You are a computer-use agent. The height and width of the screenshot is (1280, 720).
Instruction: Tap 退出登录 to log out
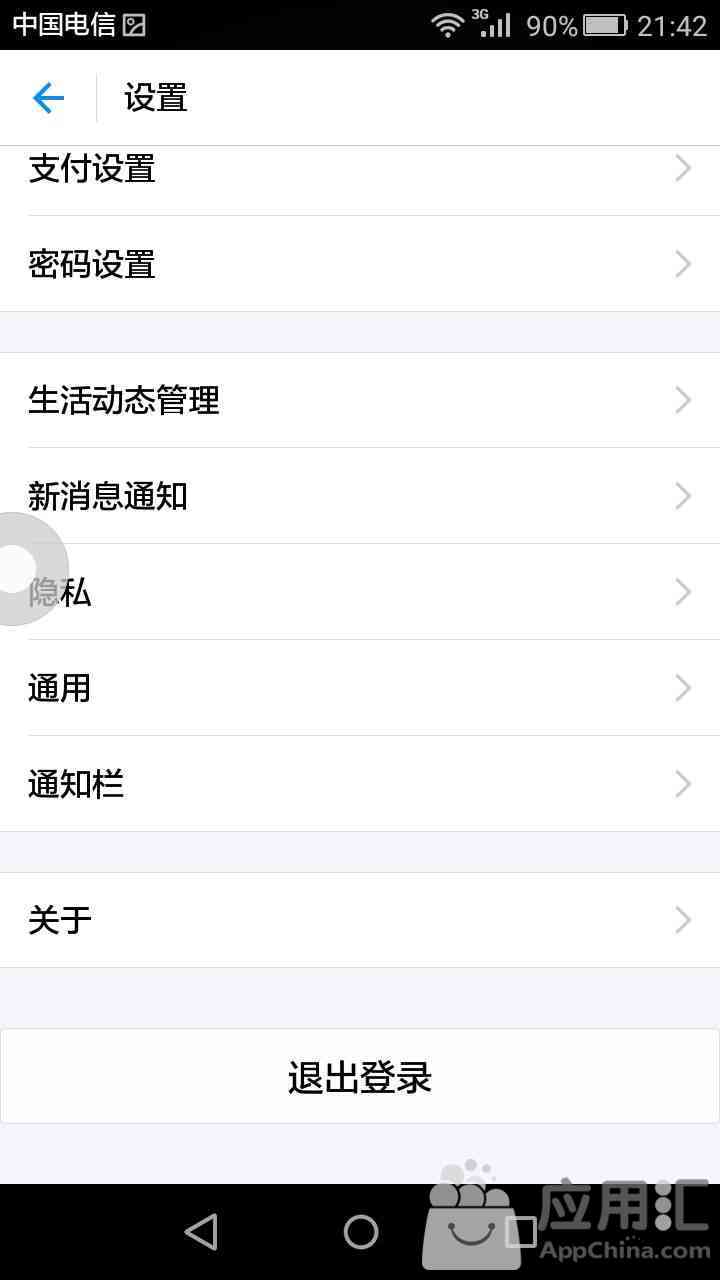(360, 1077)
